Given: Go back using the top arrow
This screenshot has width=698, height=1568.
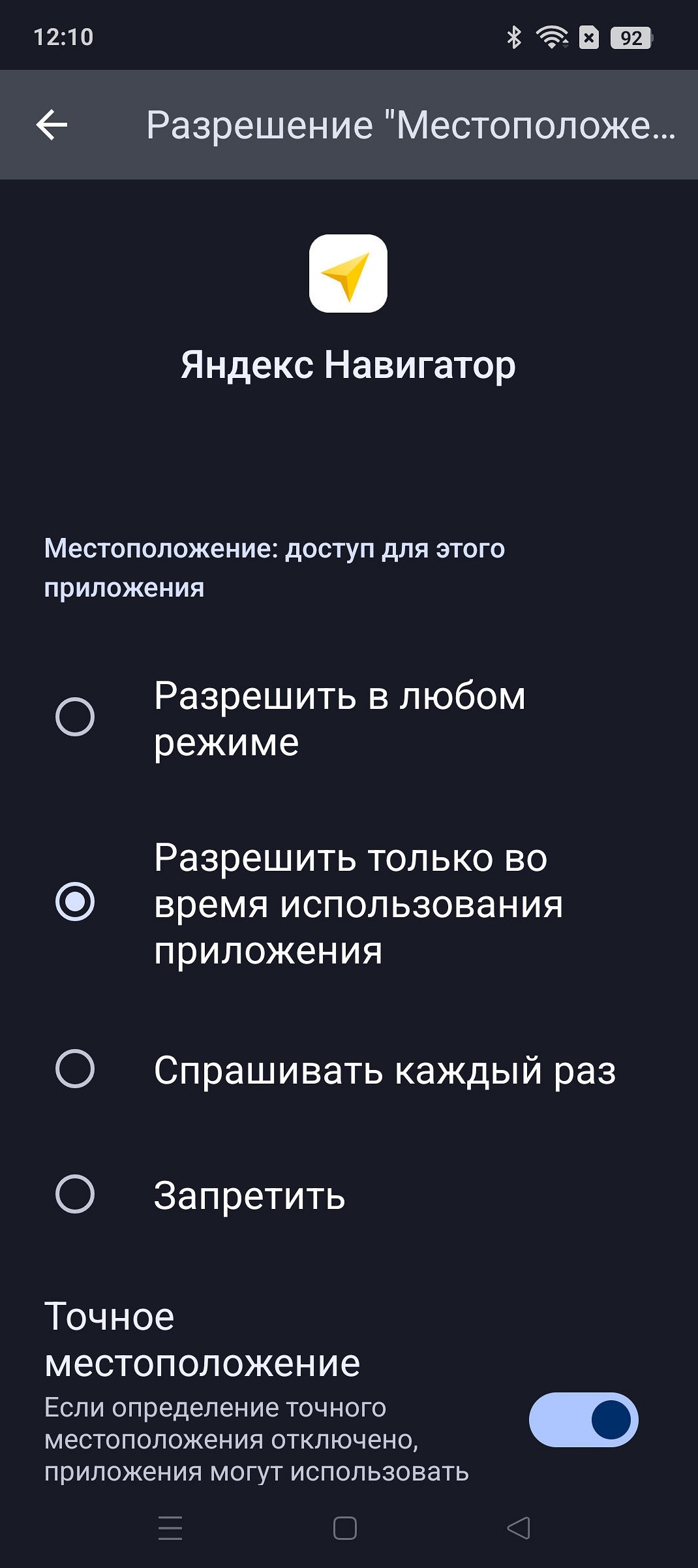Looking at the screenshot, I should (x=52, y=125).
